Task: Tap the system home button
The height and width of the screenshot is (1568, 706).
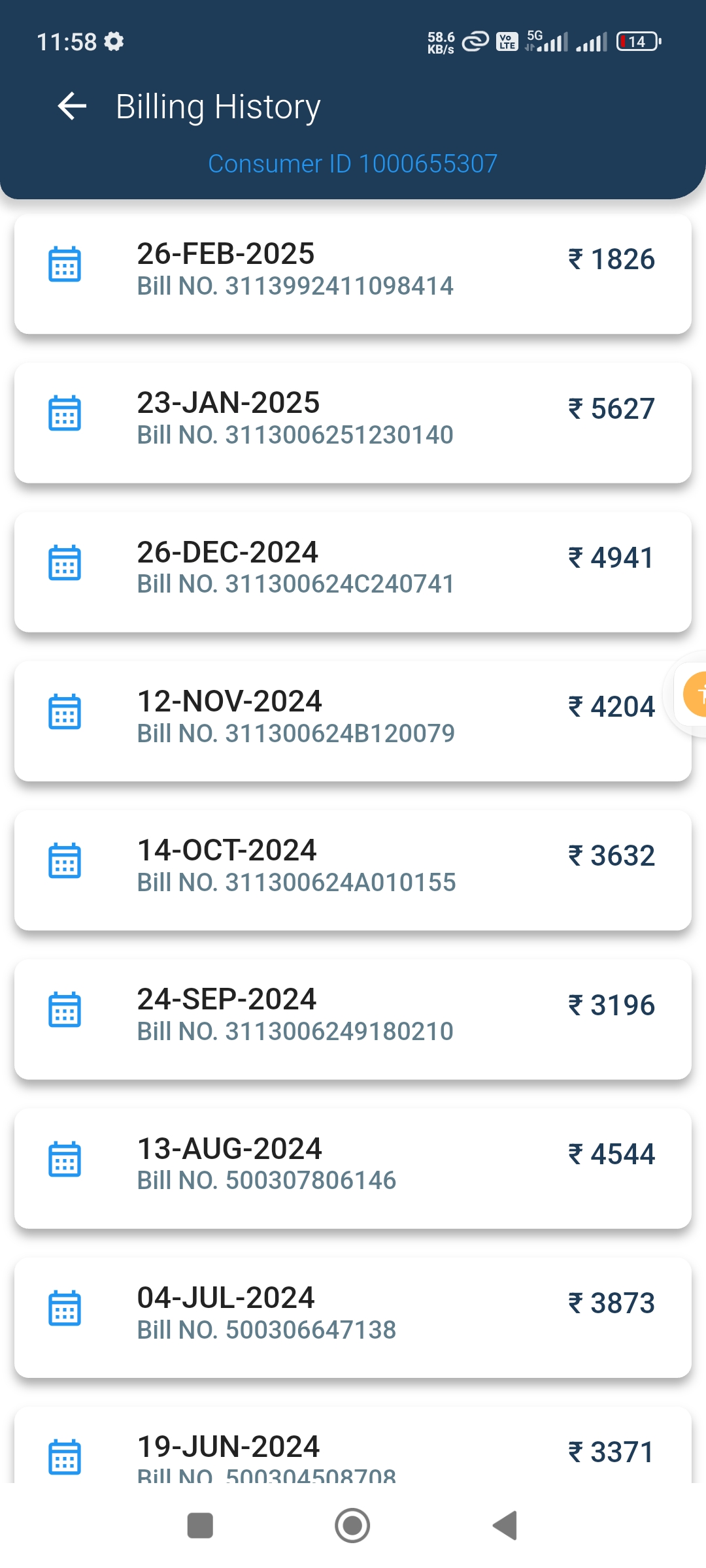Action: (x=352, y=1526)
